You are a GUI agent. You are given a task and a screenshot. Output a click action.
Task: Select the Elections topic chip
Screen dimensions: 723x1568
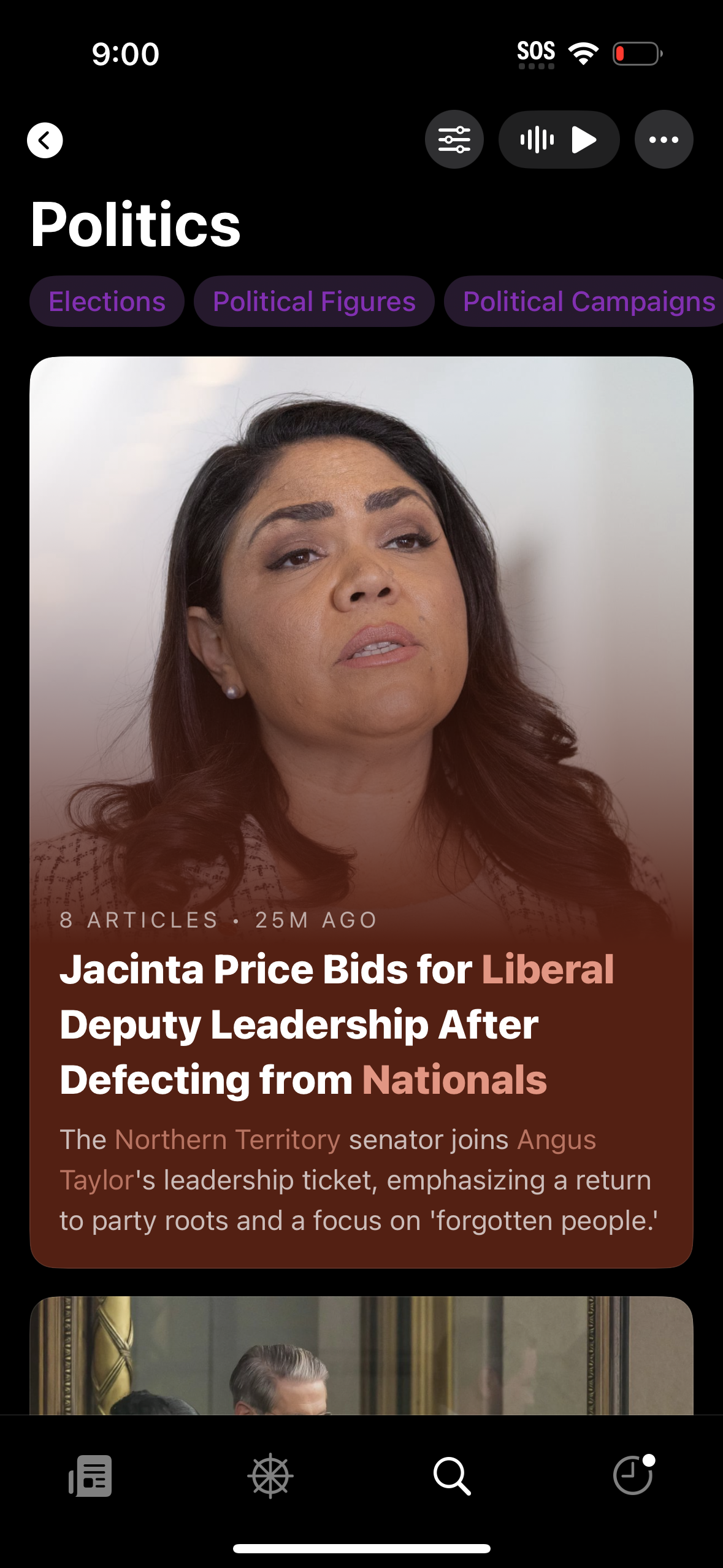point(107,302)
